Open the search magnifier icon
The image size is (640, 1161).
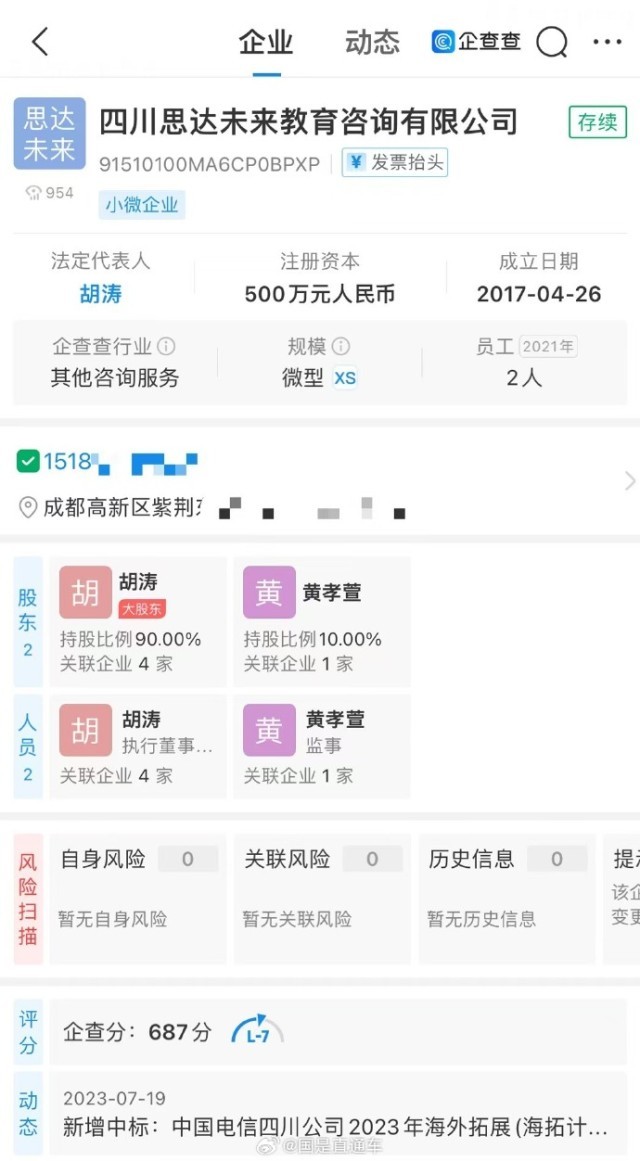tap(551, 41)
